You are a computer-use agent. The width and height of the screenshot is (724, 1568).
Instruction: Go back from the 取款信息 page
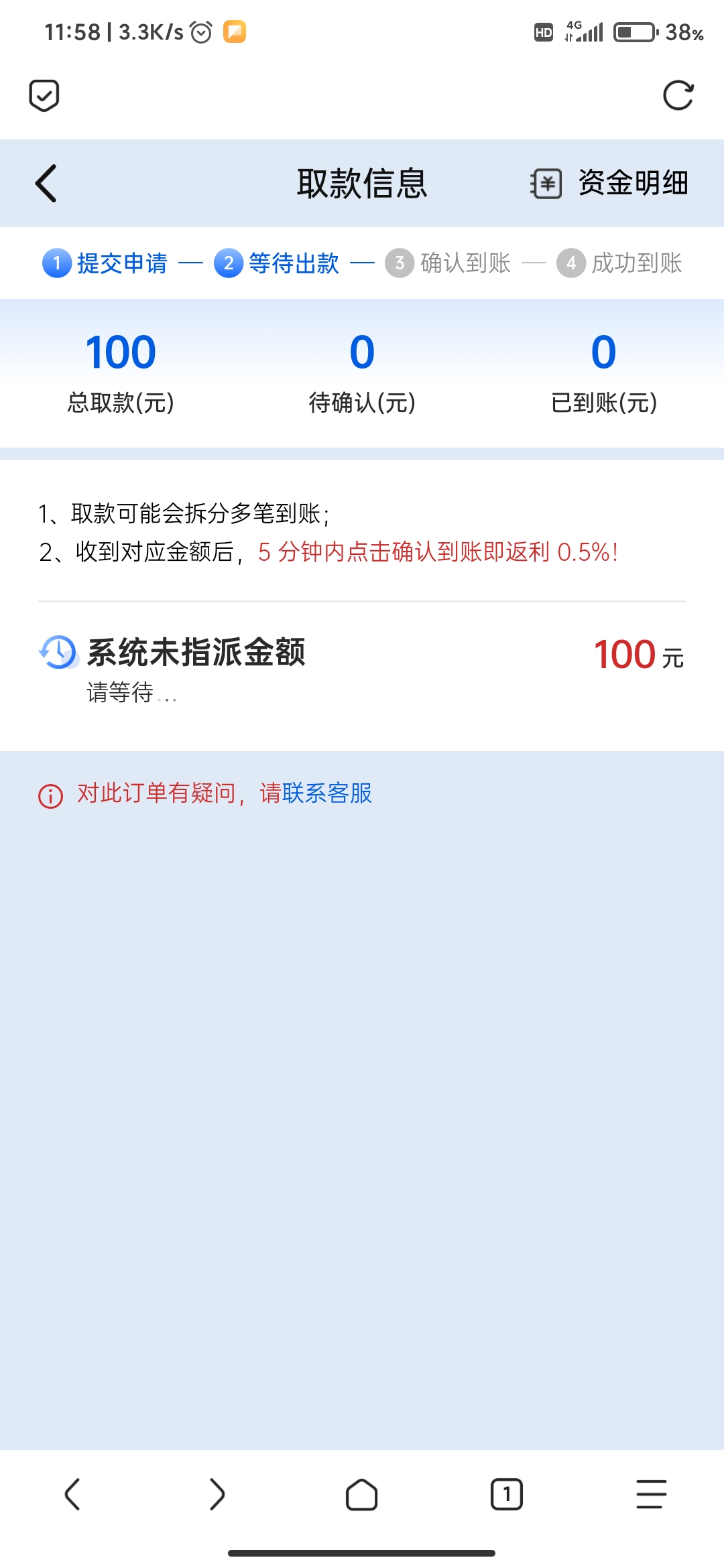[46, 183]
